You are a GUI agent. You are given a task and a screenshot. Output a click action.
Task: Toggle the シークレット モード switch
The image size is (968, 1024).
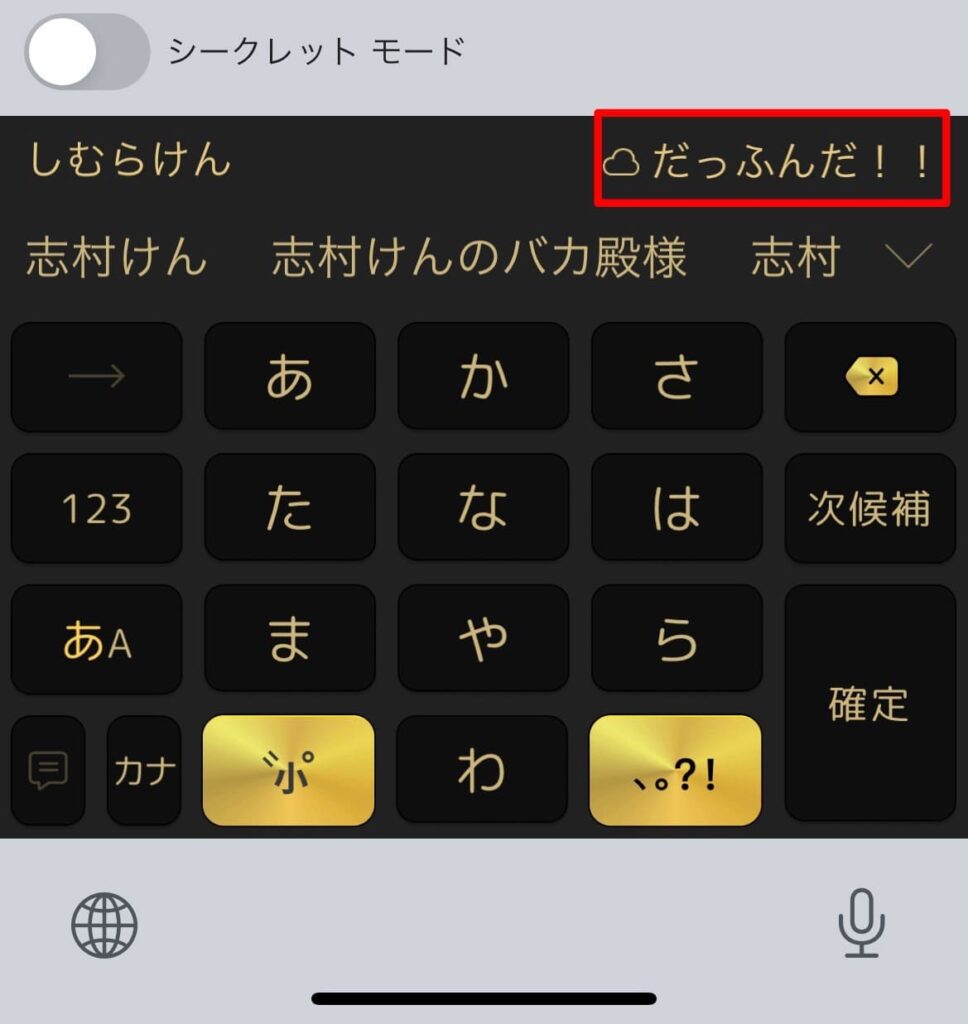(x=87, y=52)
